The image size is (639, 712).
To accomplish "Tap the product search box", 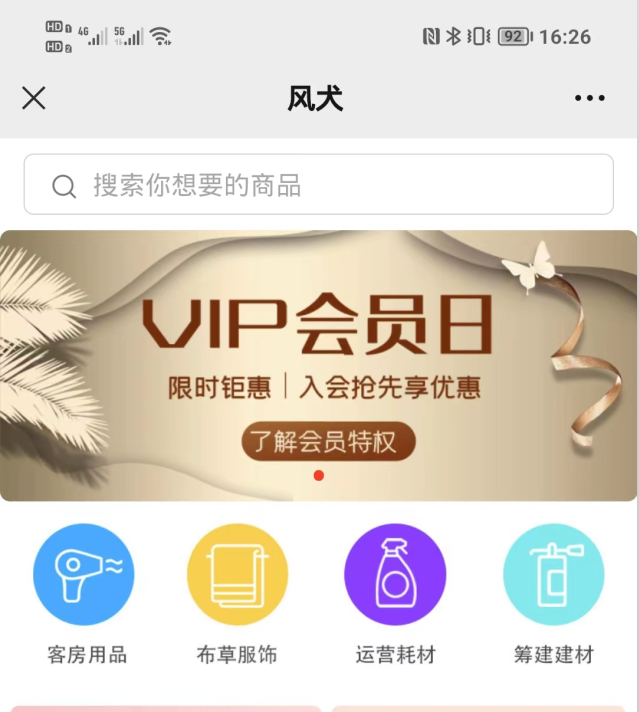I will pyautogui.click(x=318, y=185).
